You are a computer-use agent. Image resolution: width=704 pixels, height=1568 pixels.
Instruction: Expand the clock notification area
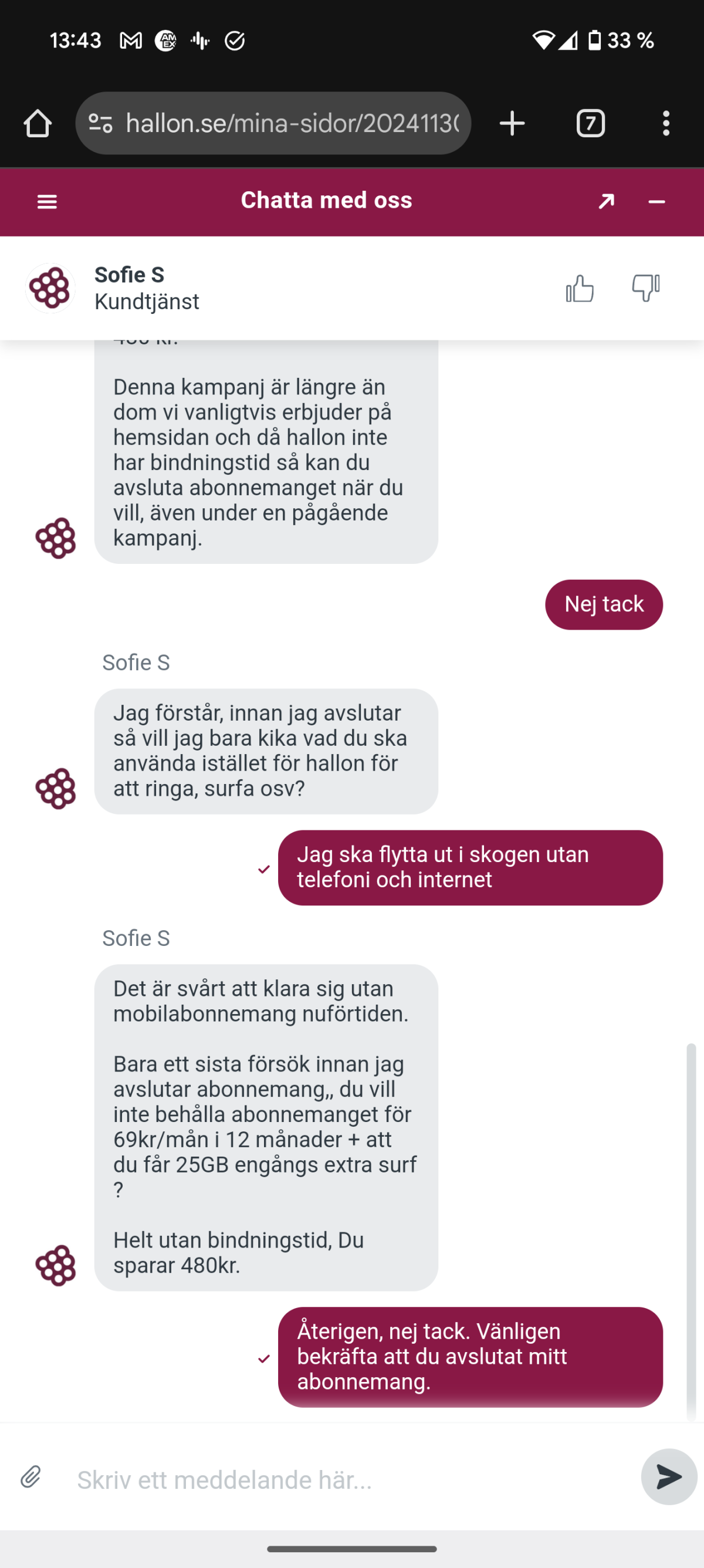76,40
